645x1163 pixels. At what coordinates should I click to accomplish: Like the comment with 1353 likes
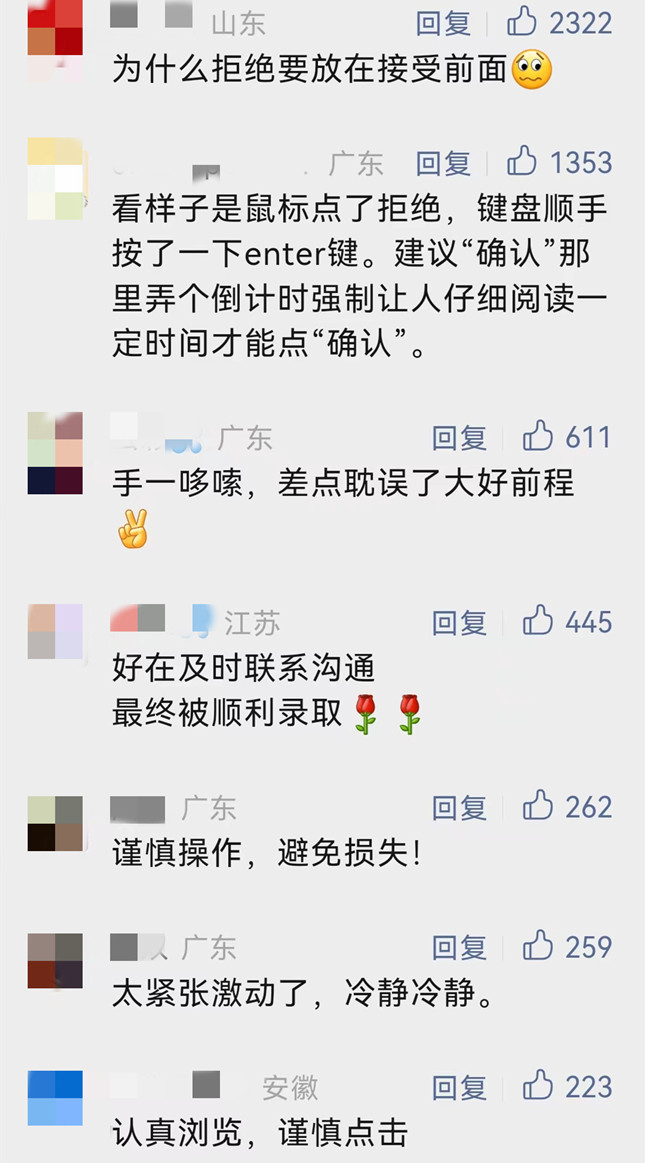[x=522, y=161]
